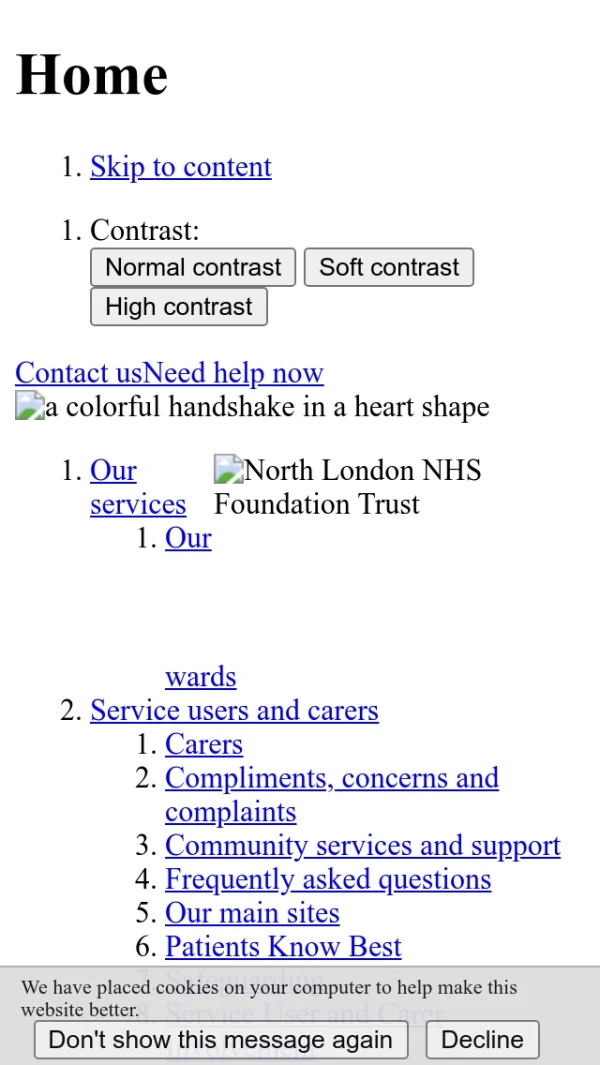Switch to Soft contrast
Viewport: 600px width, 1065px height.
tap(389, 267)
